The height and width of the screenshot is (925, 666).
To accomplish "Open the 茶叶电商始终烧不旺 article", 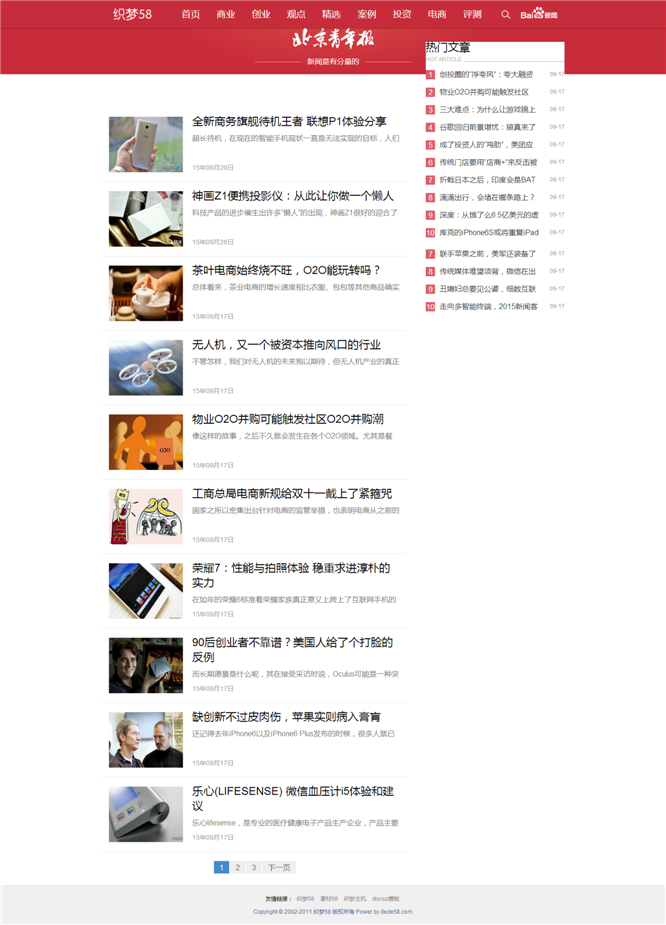I will click(x=286, y=270).
